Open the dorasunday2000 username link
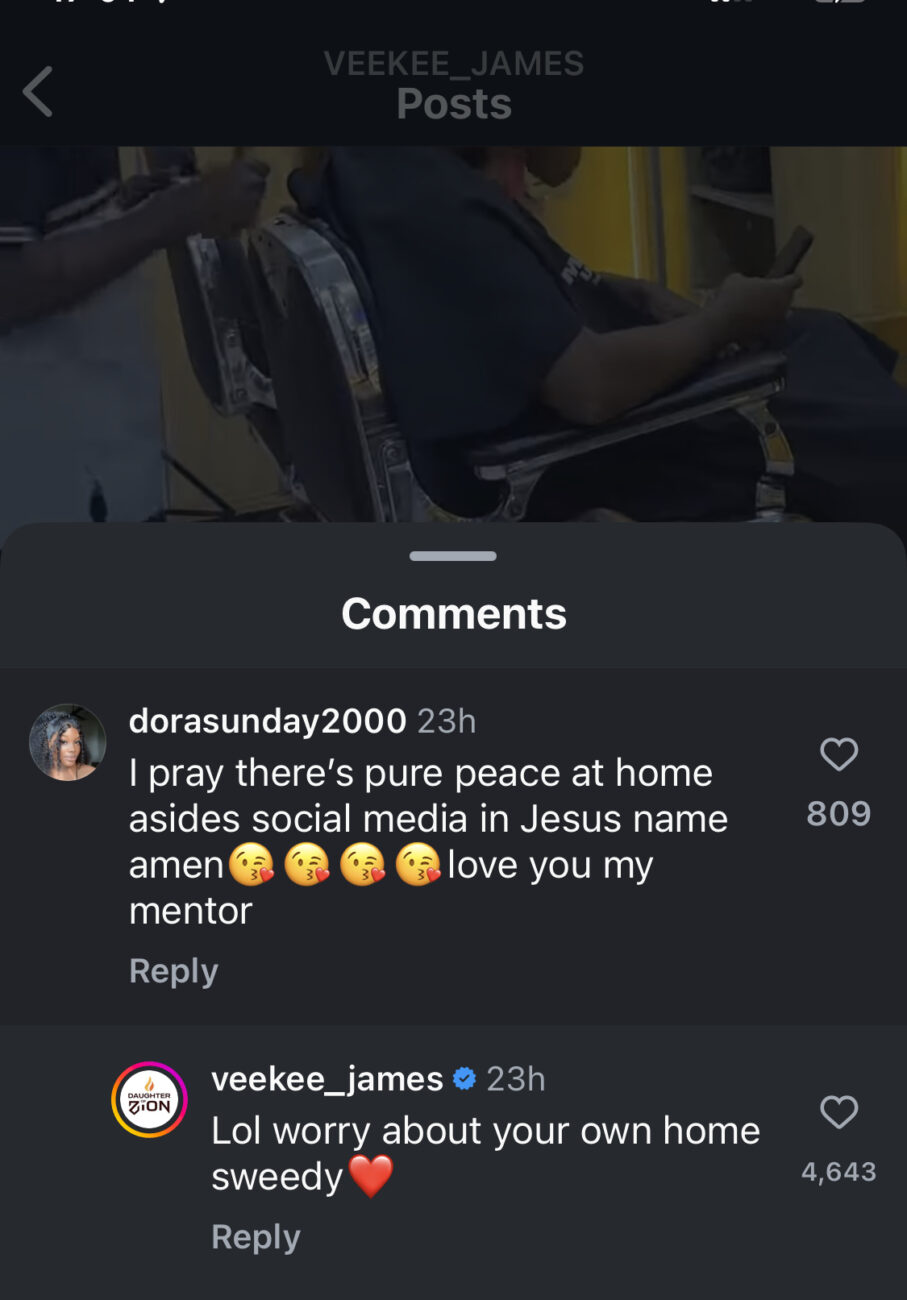Screen dimensions: 907x1300 [267, 720]
